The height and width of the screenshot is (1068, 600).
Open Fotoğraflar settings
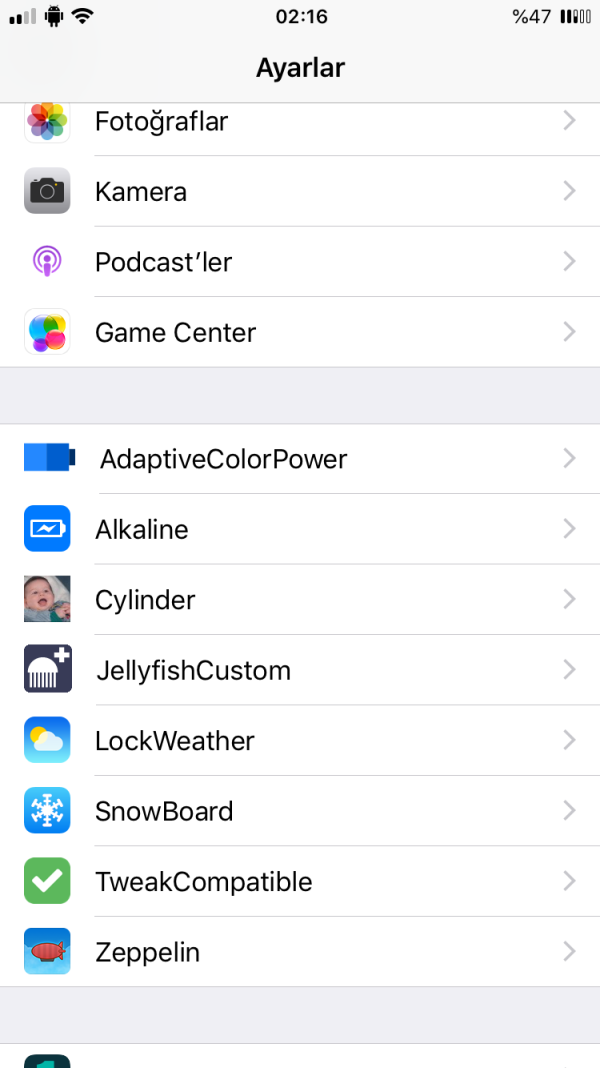[300, 123]
